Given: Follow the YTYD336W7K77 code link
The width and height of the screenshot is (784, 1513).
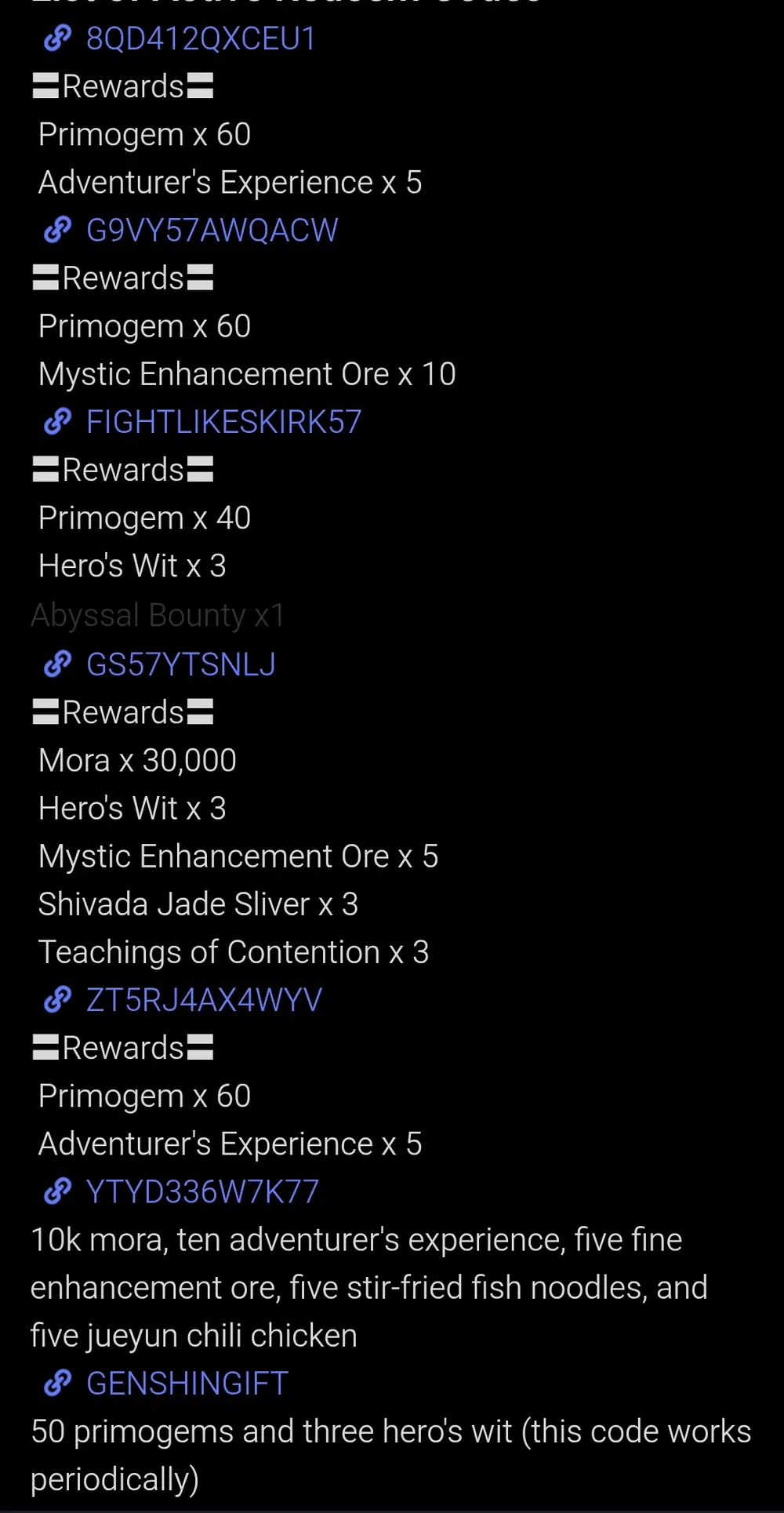Looking at the screenshot, I should [x=202, y=1191].
